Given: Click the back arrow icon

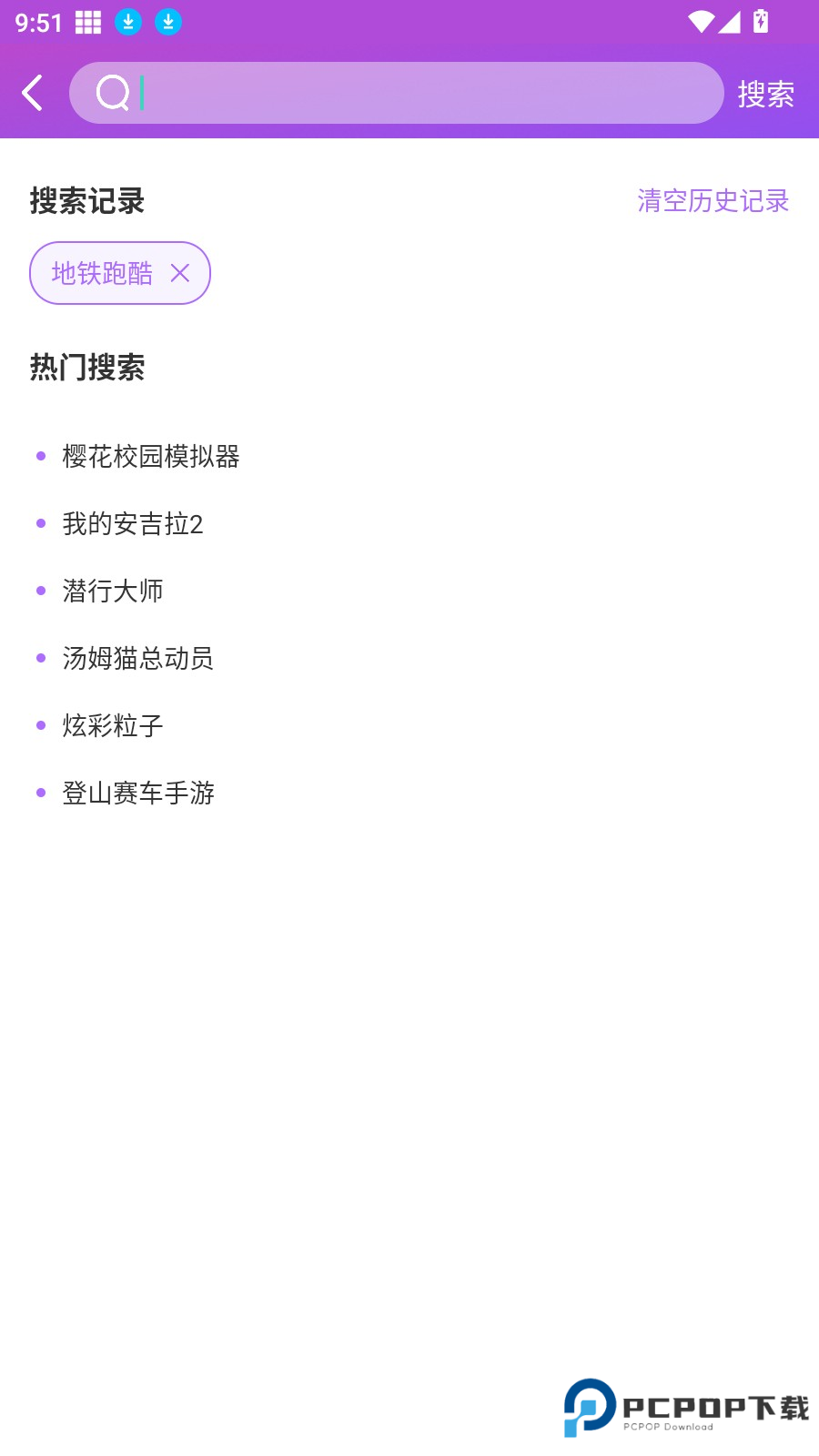Looking at the screenshot, I should 33,92.
